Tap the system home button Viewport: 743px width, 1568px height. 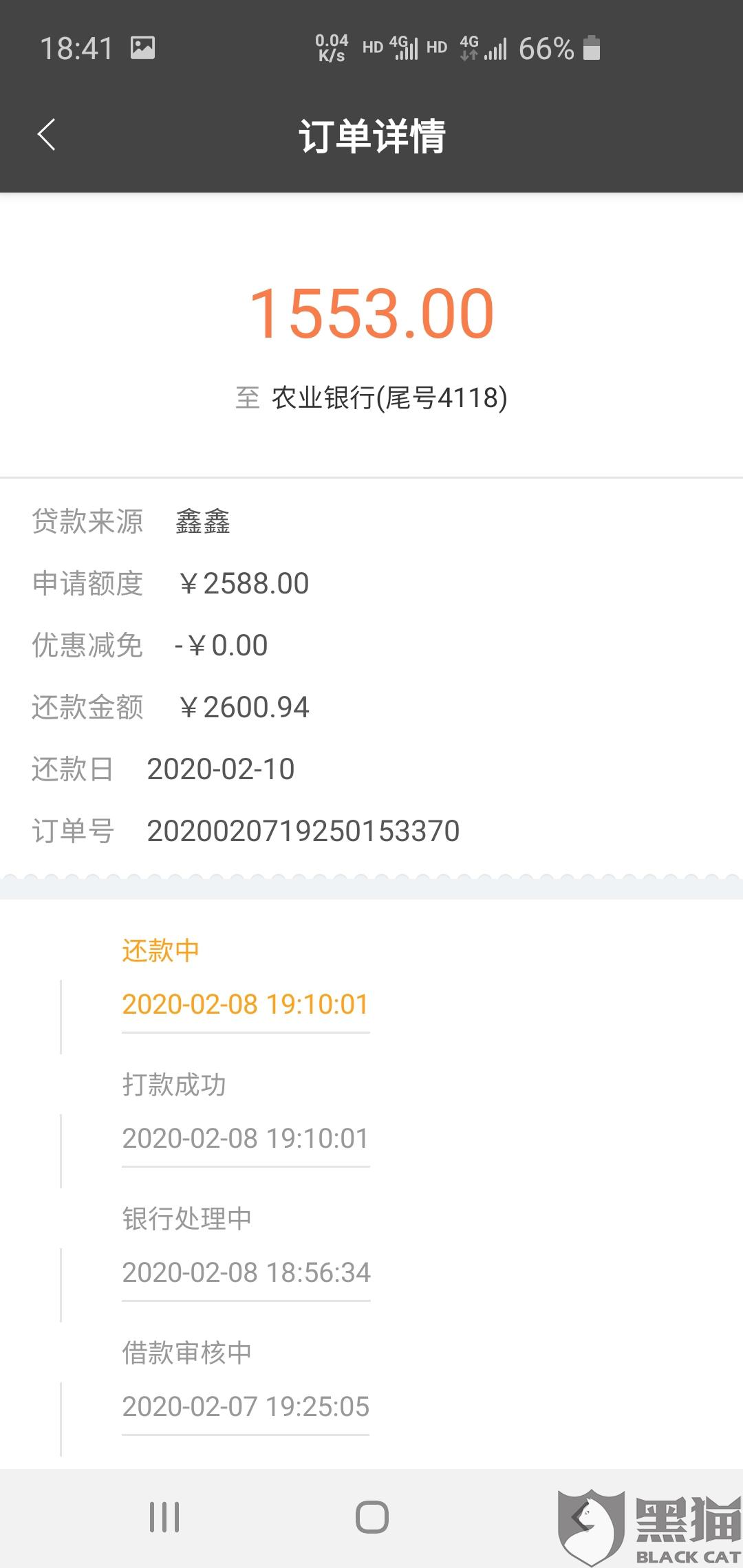pos(371,1517)
